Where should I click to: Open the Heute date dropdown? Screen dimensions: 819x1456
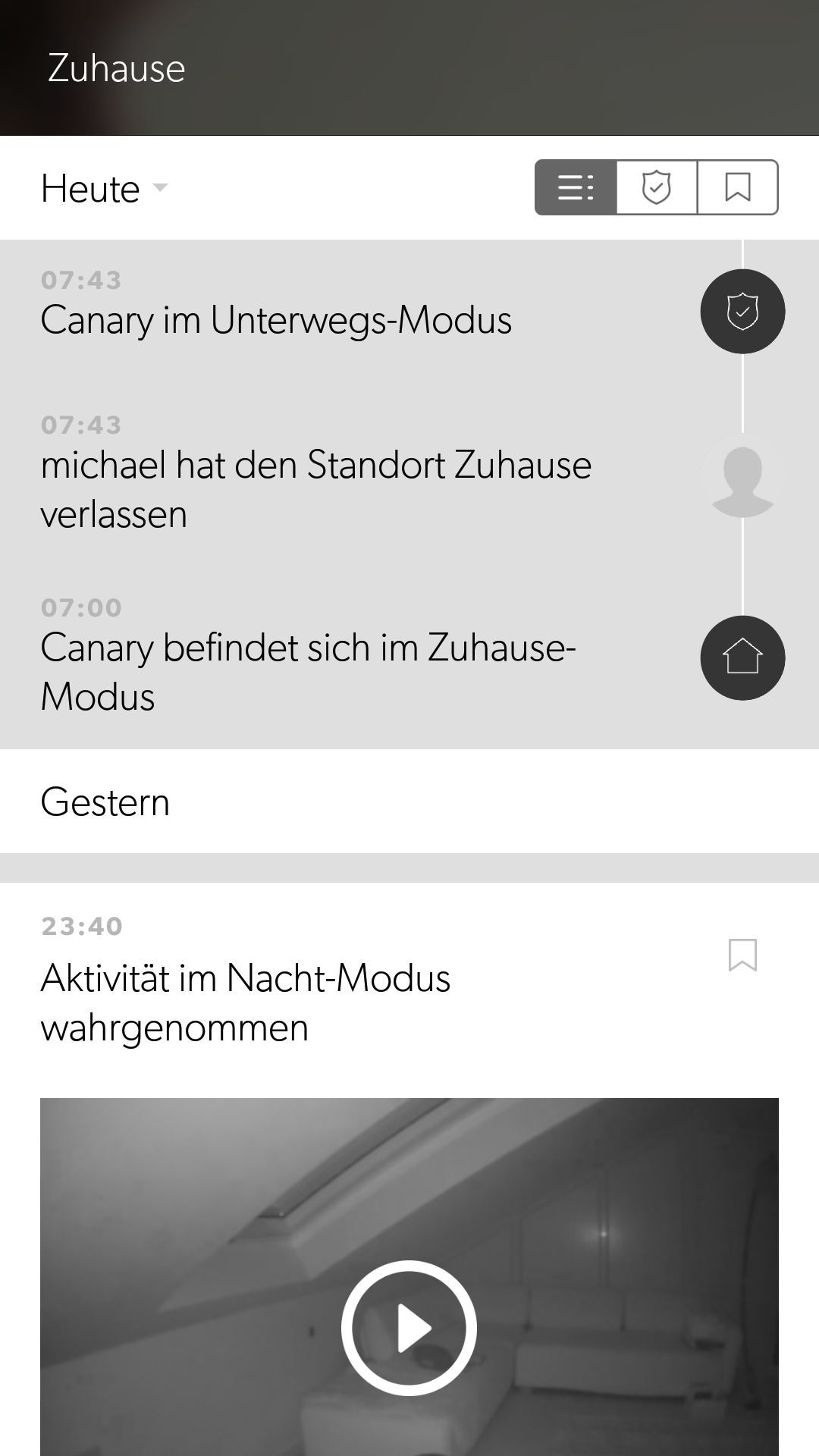(x=105, y=189)
